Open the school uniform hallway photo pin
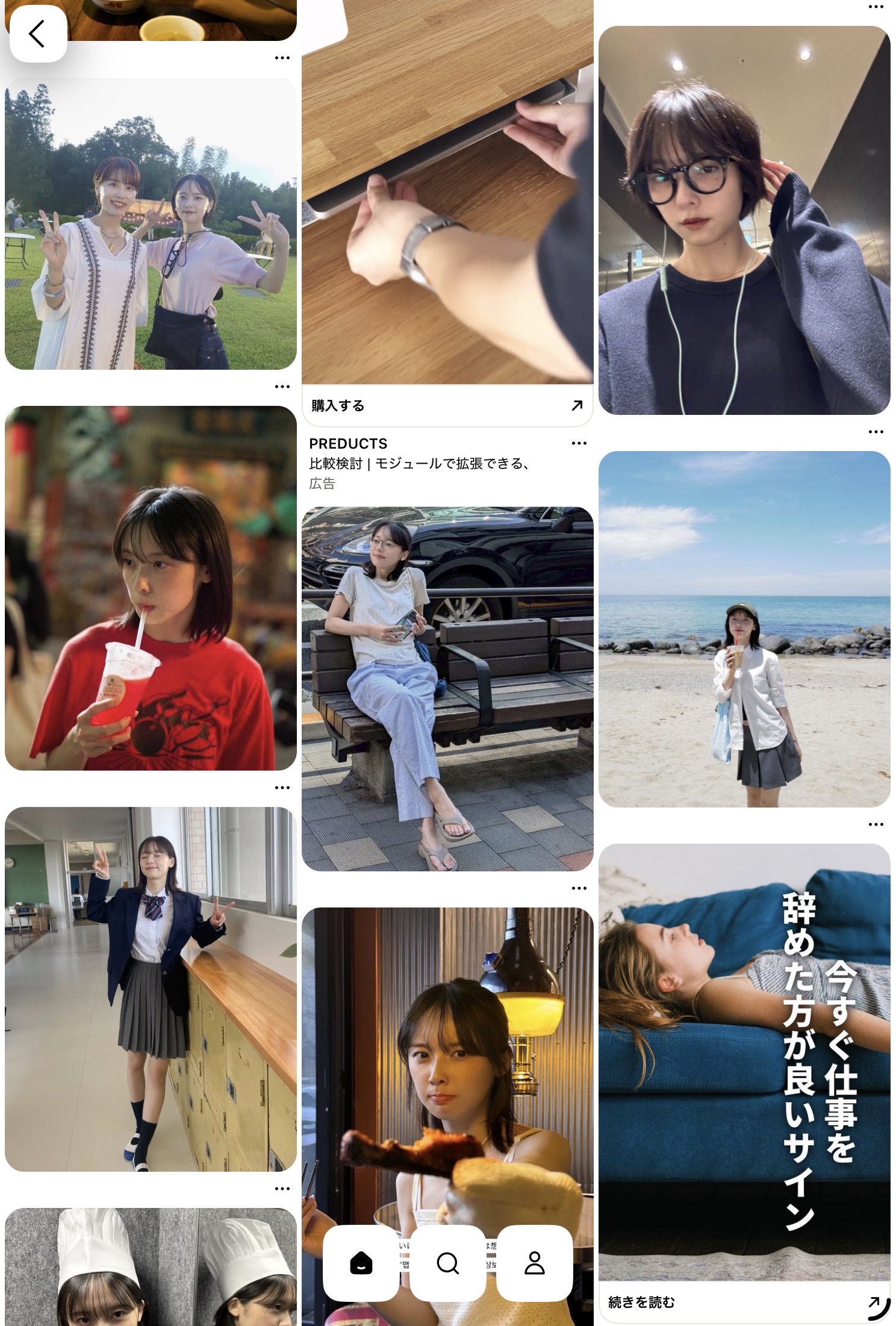 point(151,989)
